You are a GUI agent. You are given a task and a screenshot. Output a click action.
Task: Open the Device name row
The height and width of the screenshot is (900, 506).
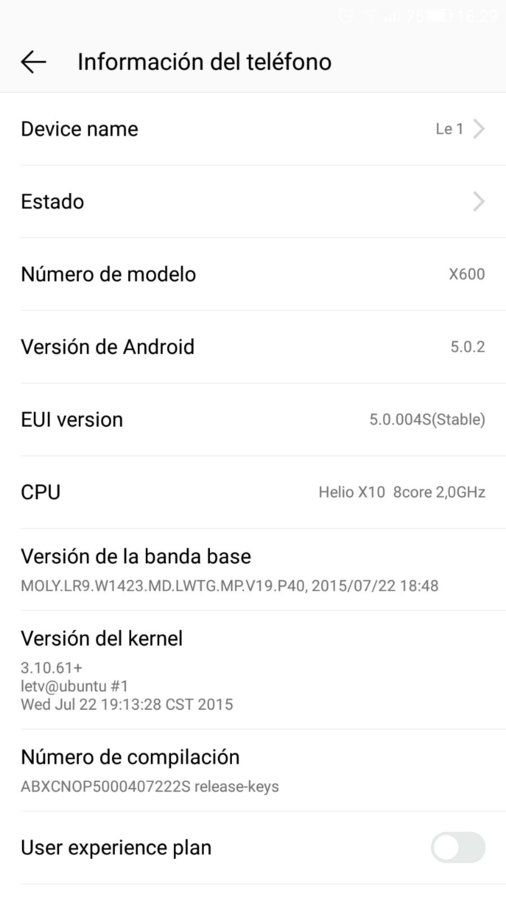tap(253, 129)
